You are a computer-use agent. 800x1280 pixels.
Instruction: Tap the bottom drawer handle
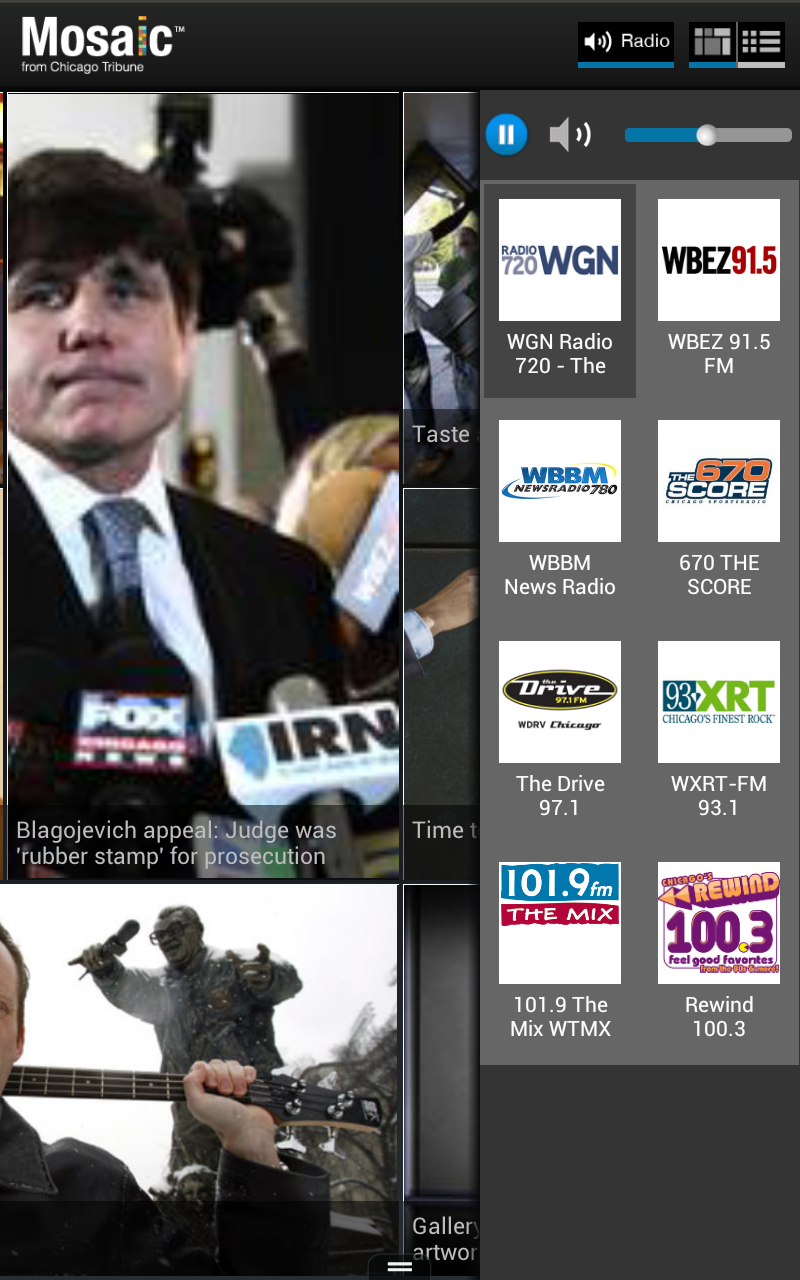coord(400,1267)
